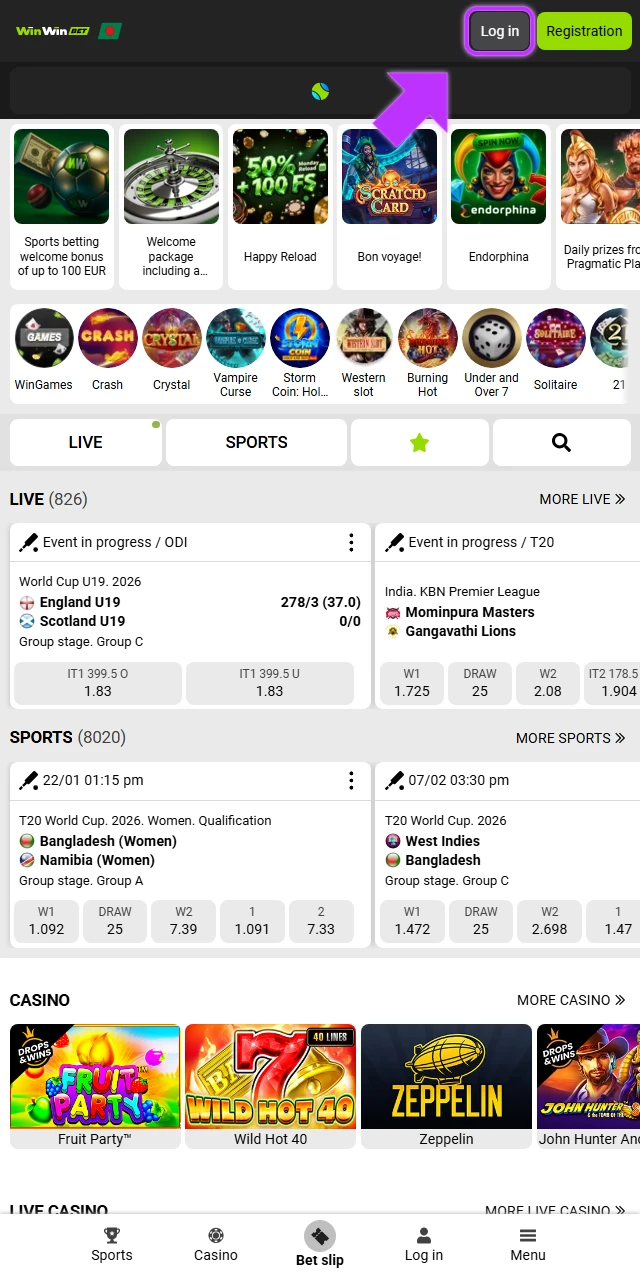
Task: Launch the Crash game
Action: [x=108, y=351]
